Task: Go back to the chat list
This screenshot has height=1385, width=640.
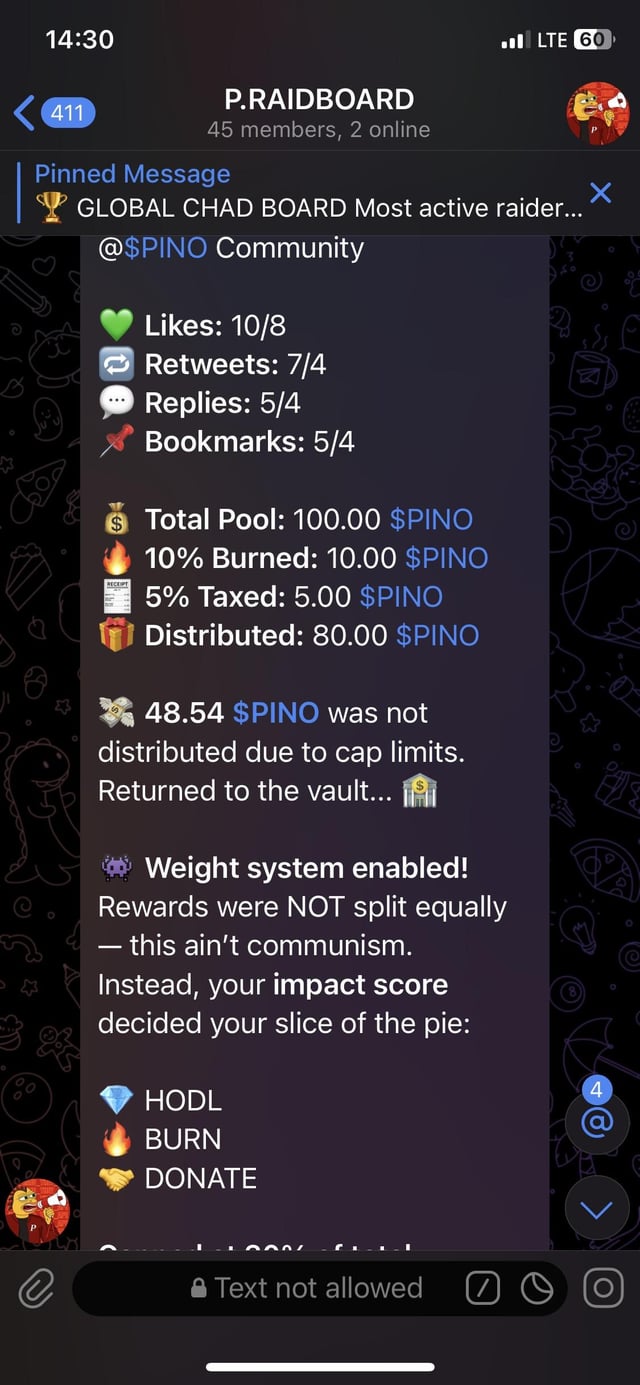Action: (x=52, y=112)
